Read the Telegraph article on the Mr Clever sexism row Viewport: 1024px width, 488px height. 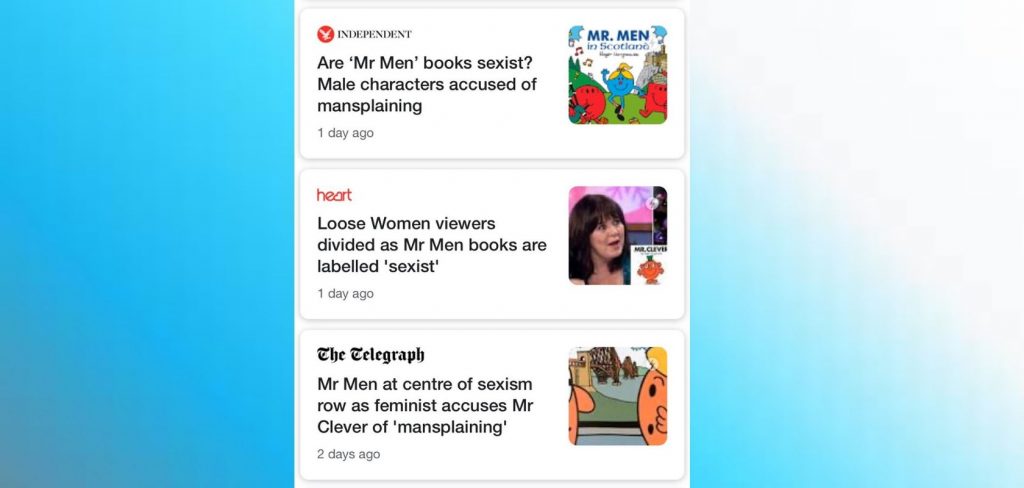tap(426, 406)
